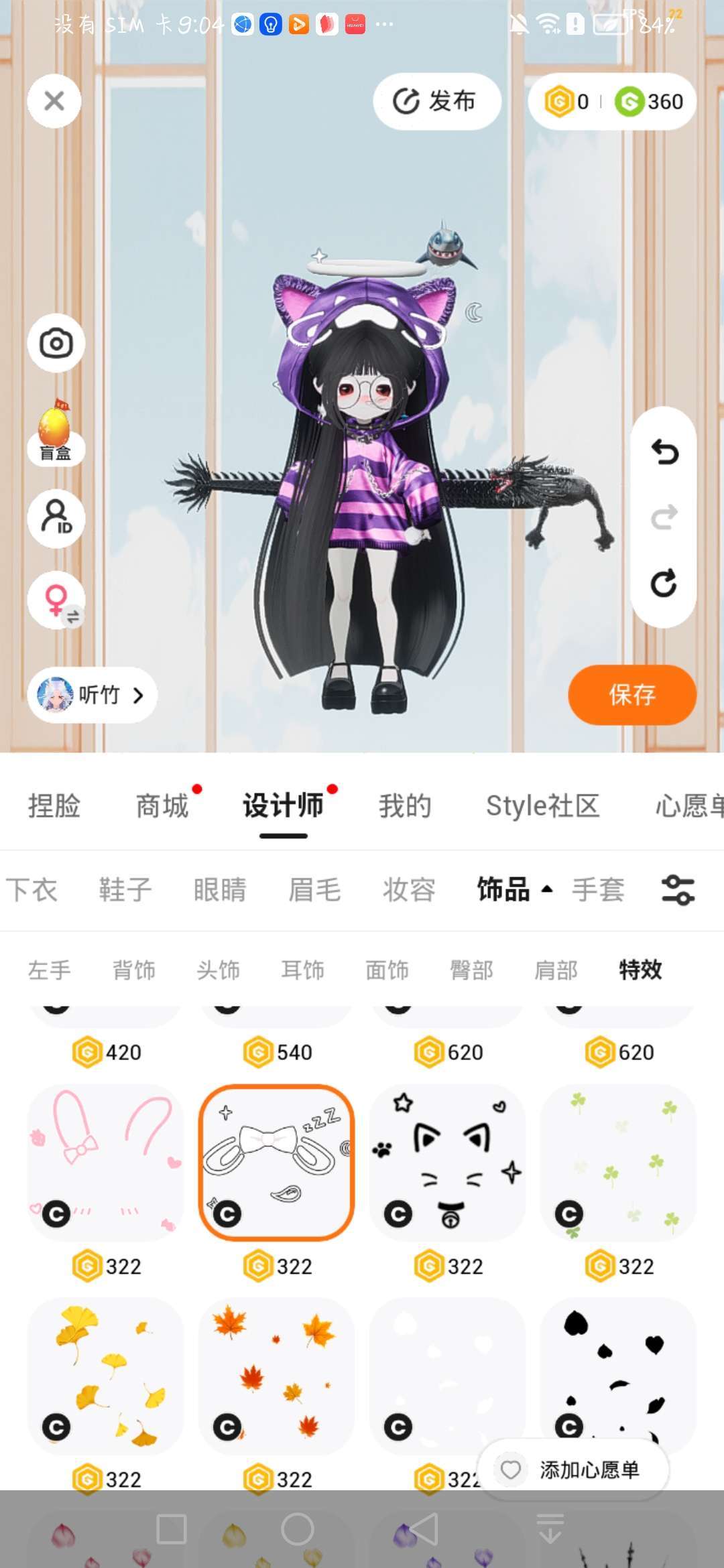Save the outfit with 保存
The width and height of the screenshot is (724, 1568).
coord(631,695)
